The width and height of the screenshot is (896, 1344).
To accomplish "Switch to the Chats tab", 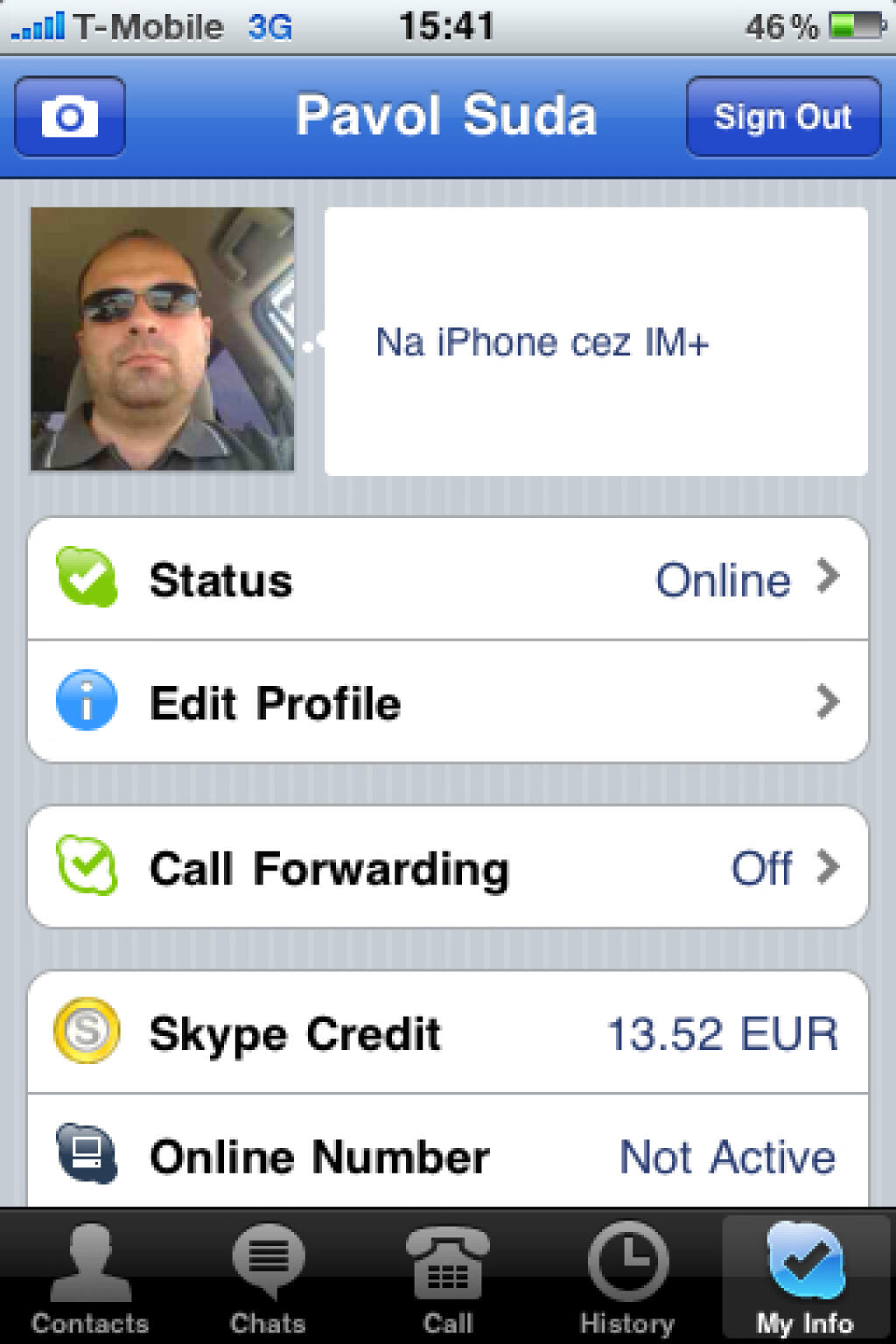I will pyautogui.click(x=269, y=1278).
